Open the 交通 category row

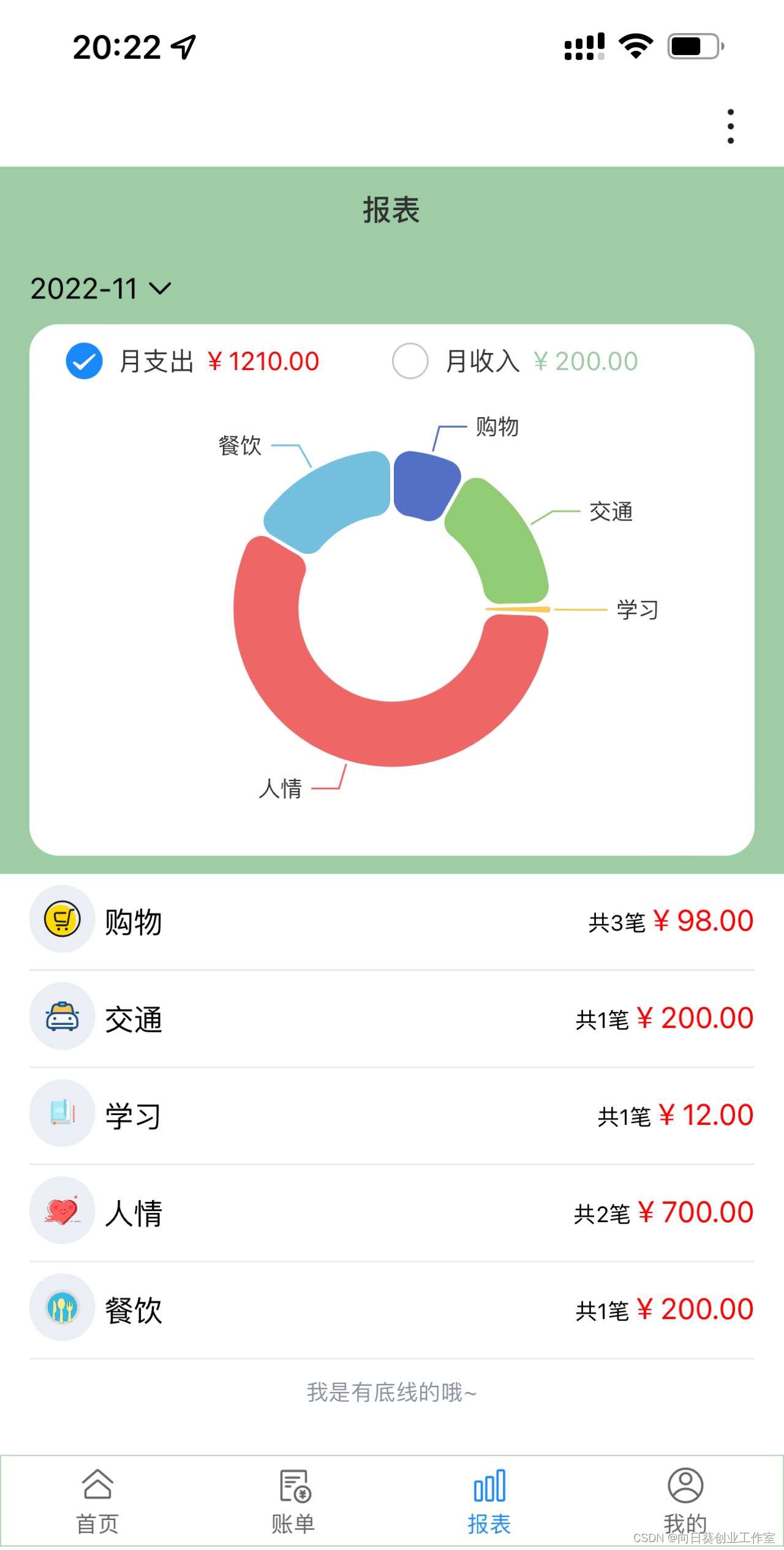click(392, 1018)
